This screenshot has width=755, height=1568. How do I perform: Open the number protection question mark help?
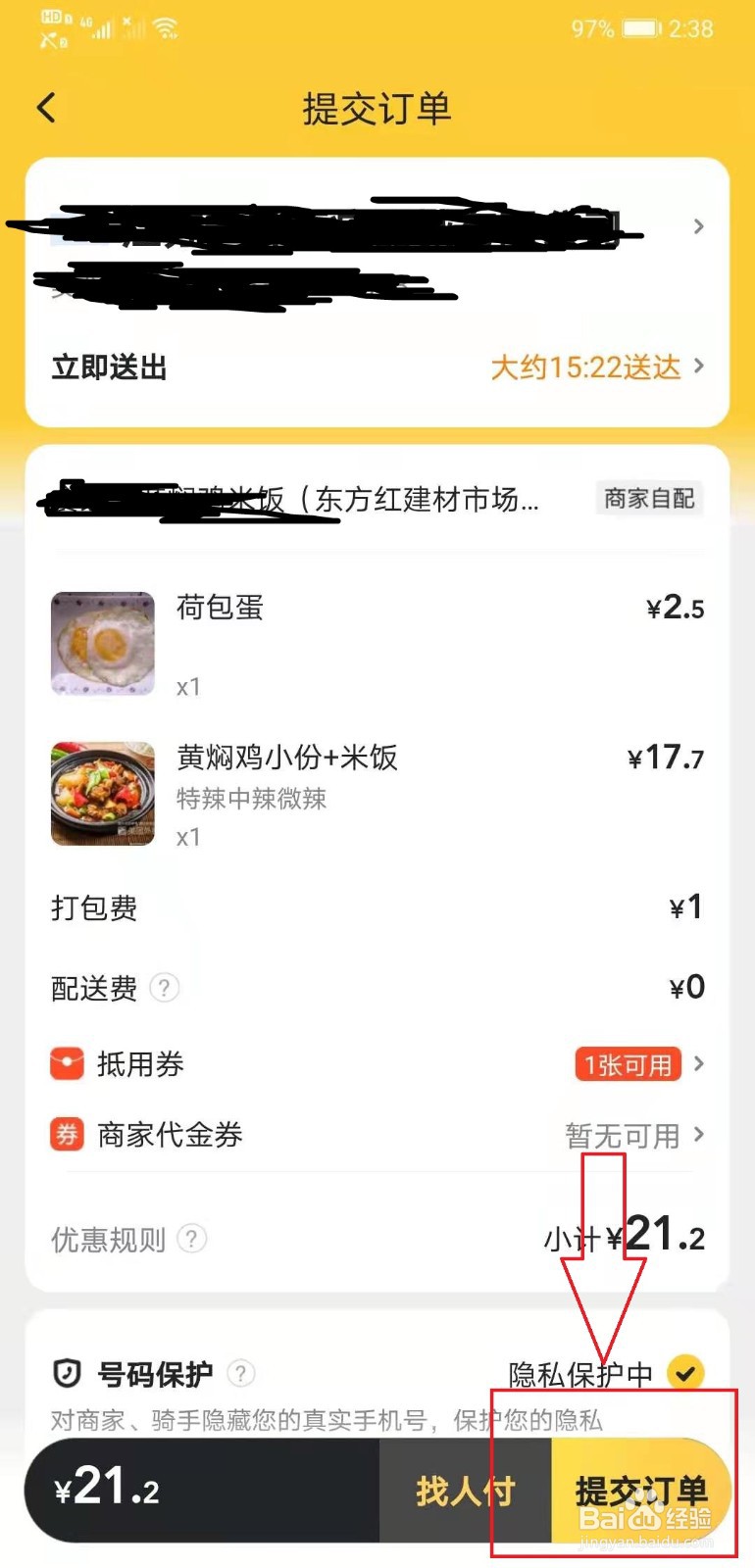pos(241,1375)
